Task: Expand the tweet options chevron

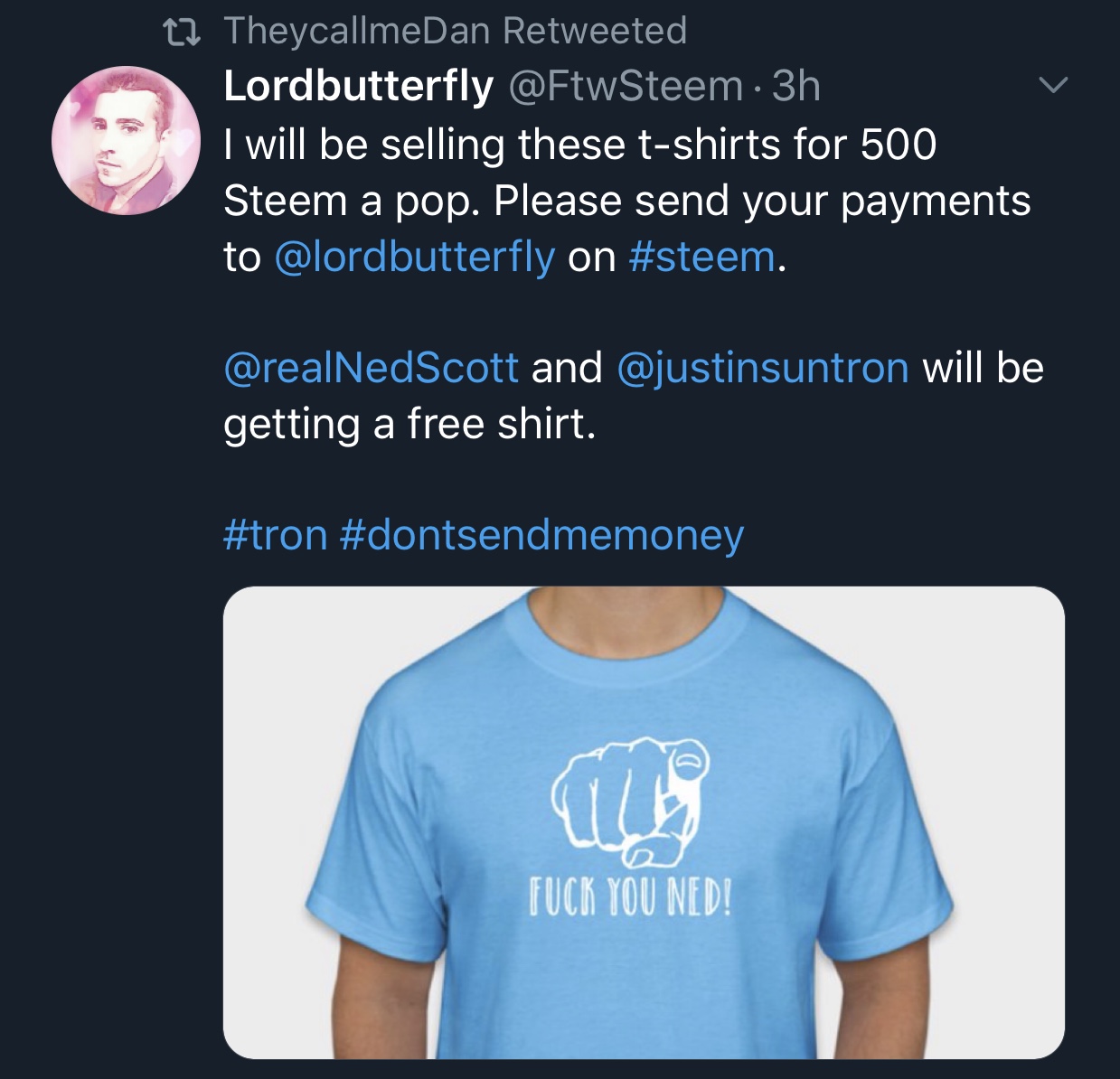Action: click(x=1052, y=86)
